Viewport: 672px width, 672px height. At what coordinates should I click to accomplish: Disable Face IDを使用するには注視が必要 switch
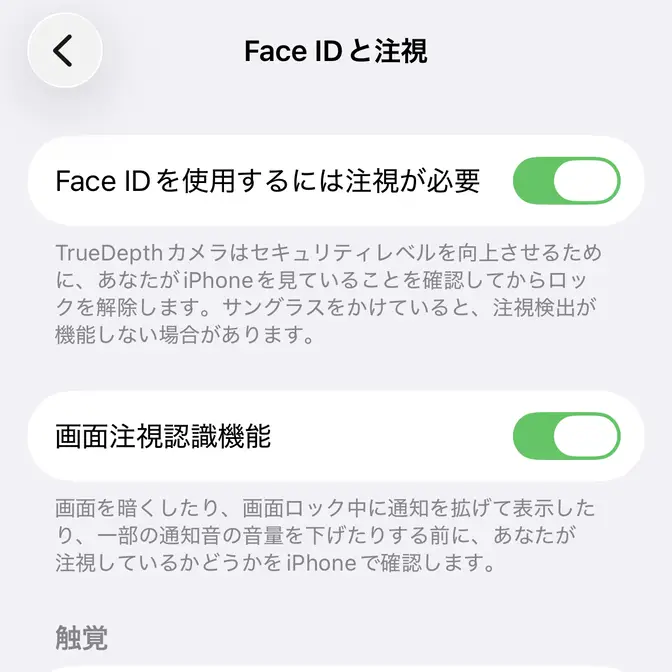click(x=566, y=181)
